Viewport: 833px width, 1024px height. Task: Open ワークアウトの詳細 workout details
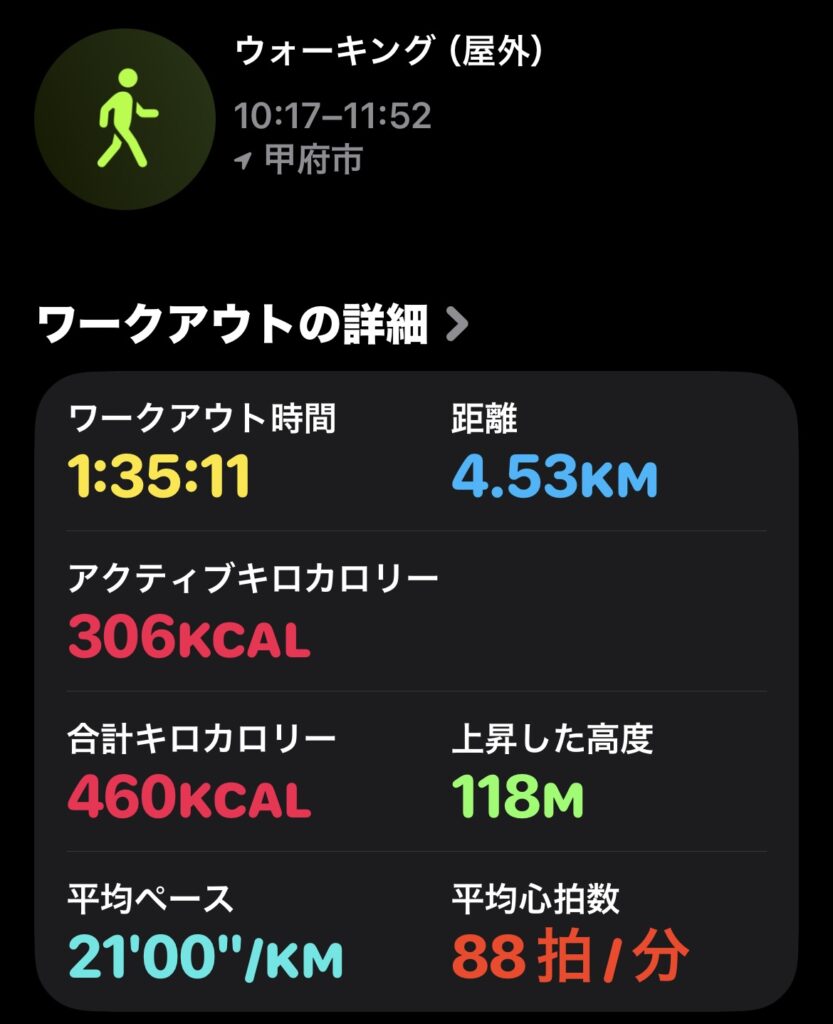click(252, 324)
